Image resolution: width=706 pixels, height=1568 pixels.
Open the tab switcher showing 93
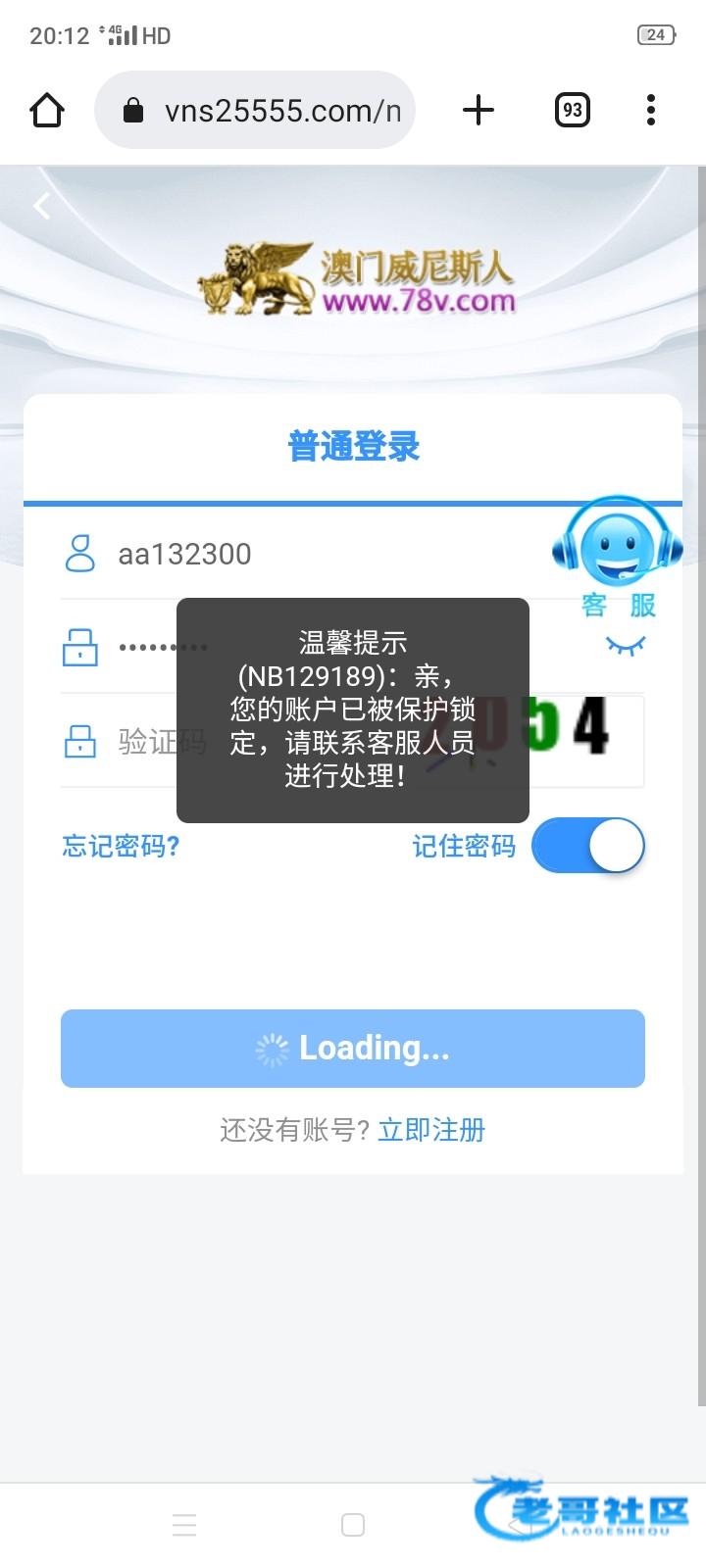[572, 110]
